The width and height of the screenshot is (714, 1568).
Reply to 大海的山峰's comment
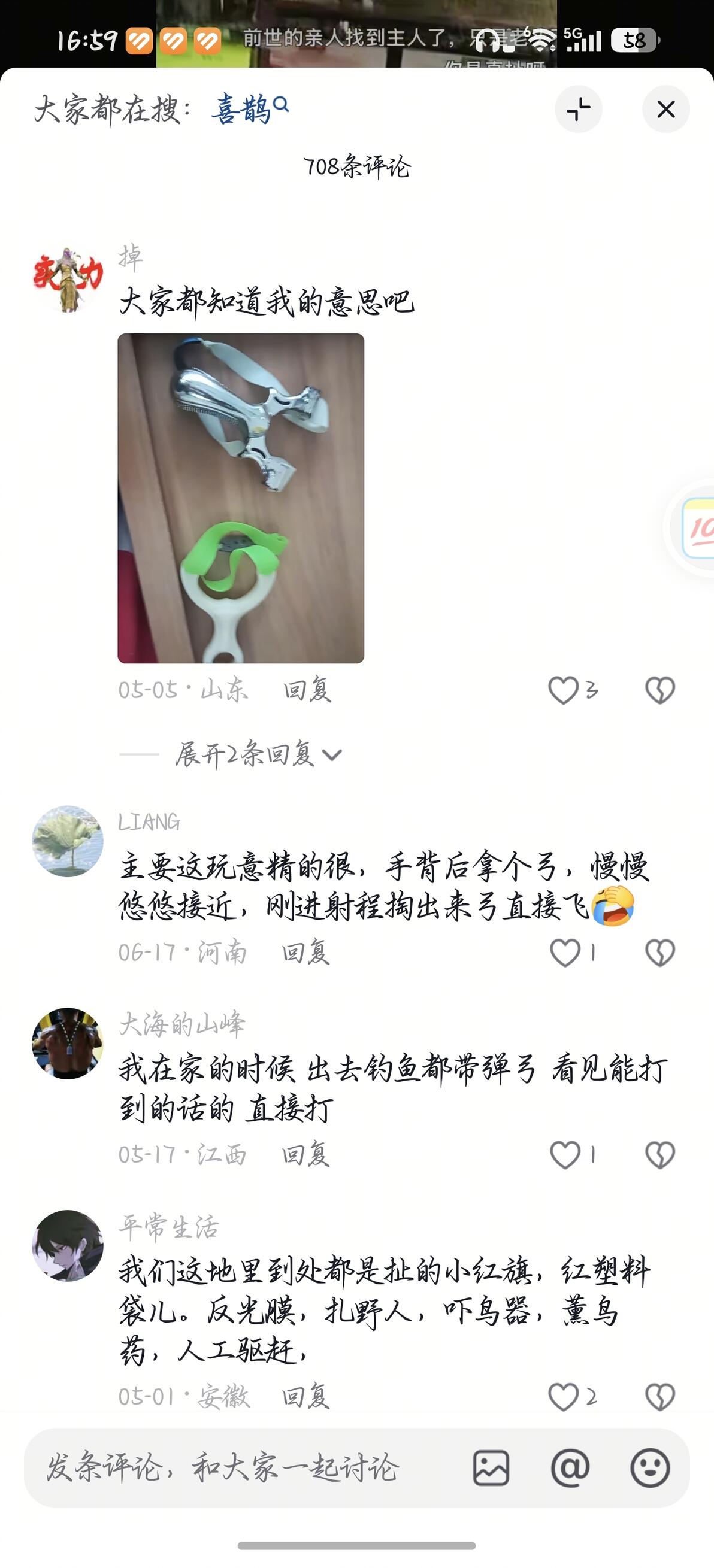[x=305, y=1155]
